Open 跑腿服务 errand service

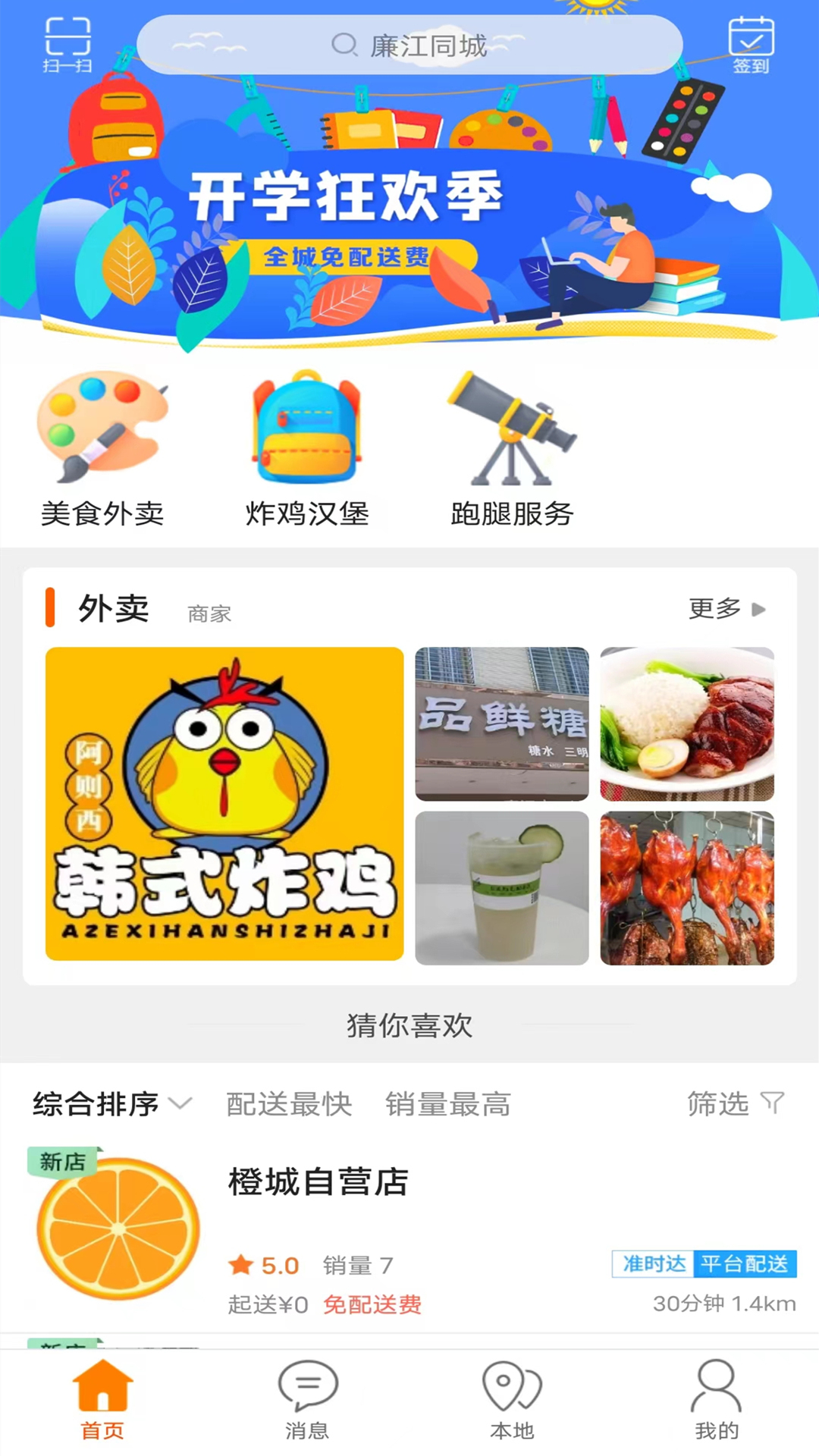(x=512, y=449)
